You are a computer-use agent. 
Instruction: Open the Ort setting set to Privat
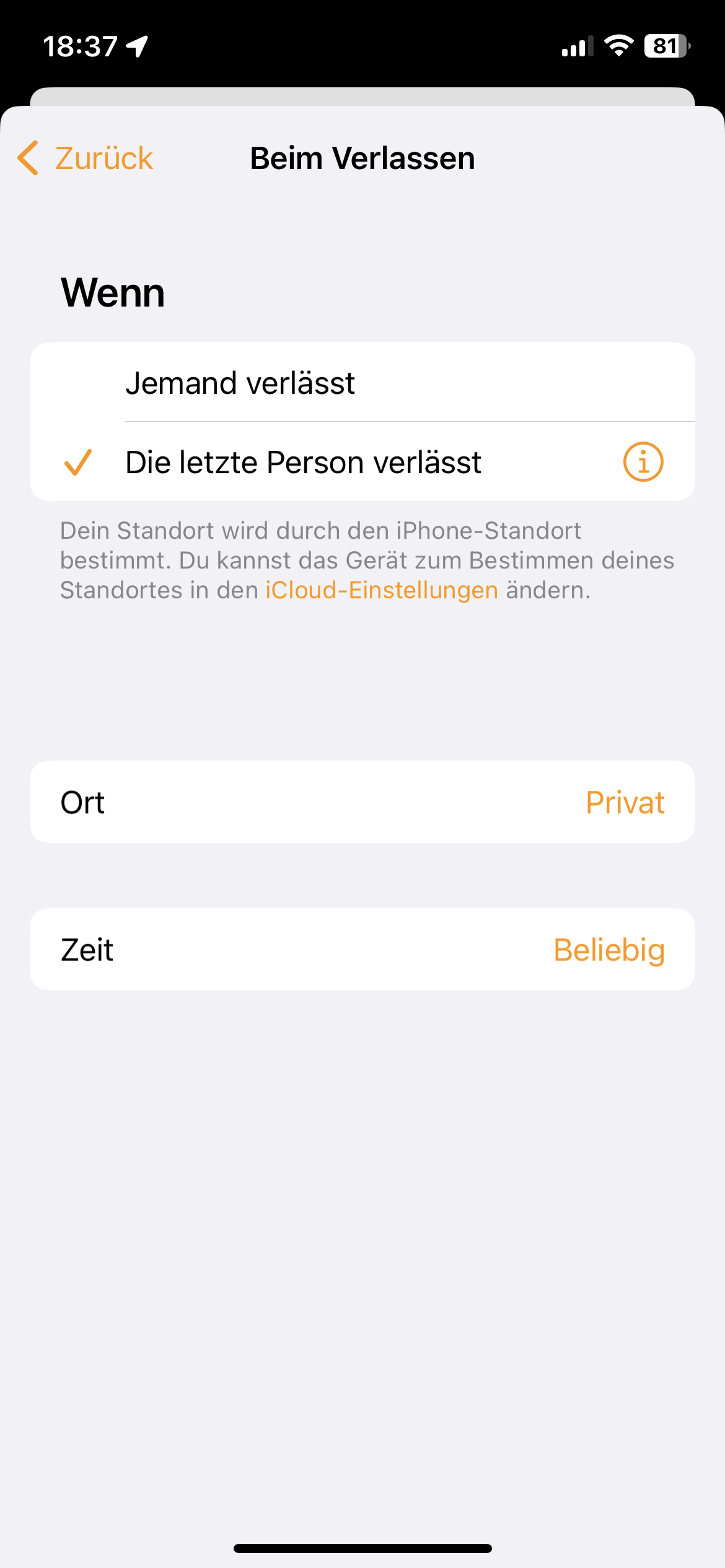point(362,802)
